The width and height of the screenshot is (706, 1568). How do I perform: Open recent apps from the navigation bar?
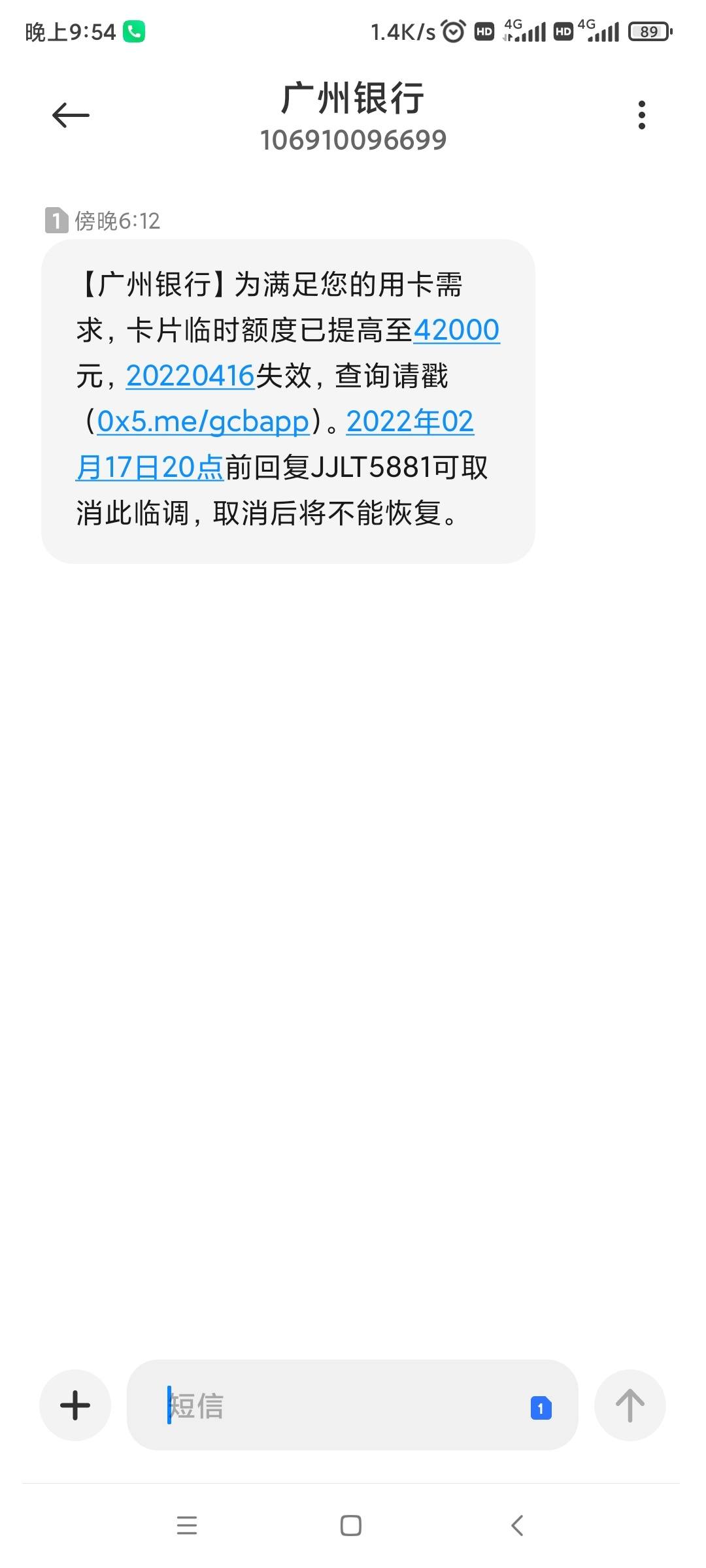click(187, 1526)
